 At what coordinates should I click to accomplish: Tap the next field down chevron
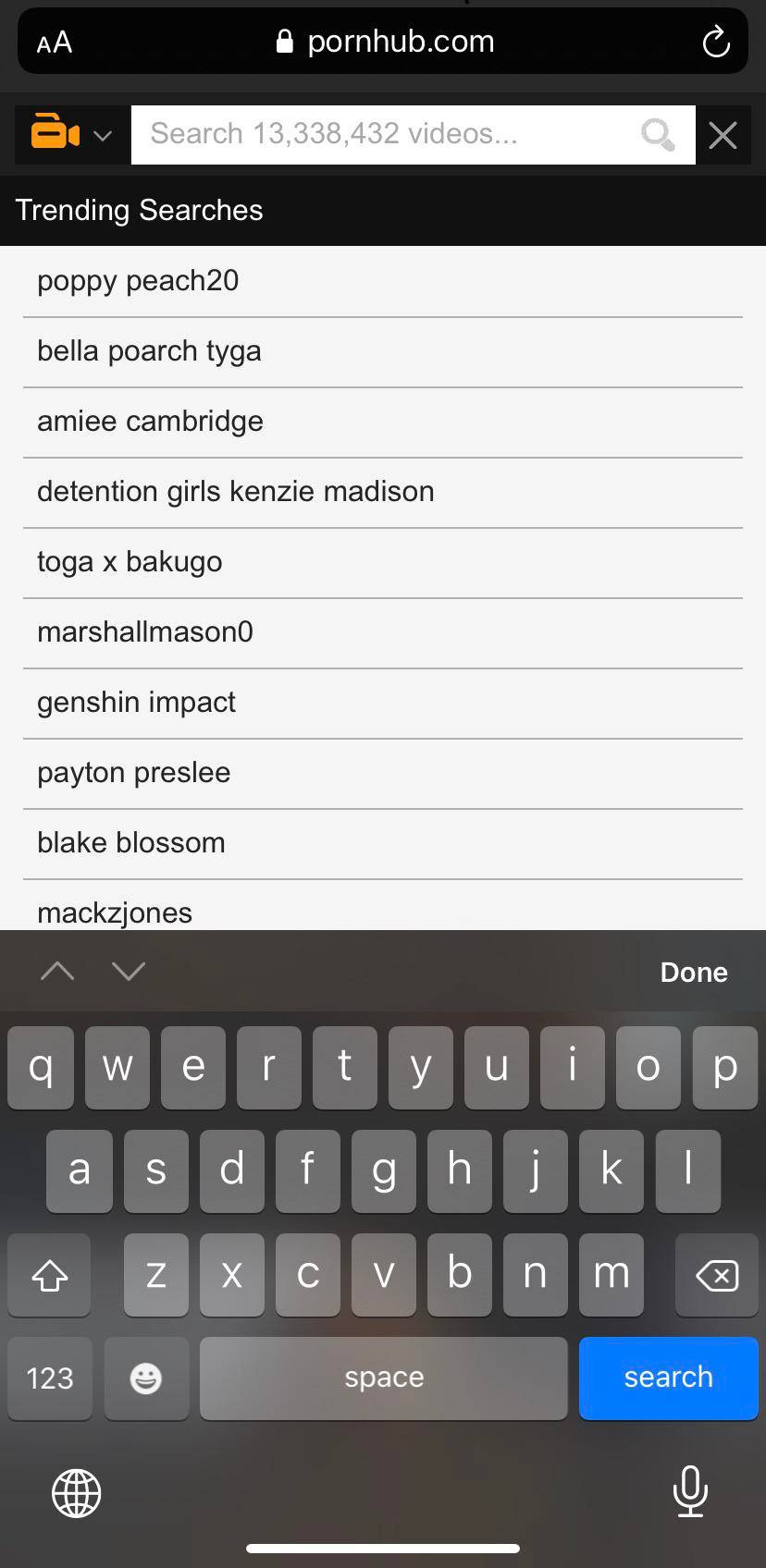tap(129, 971)
